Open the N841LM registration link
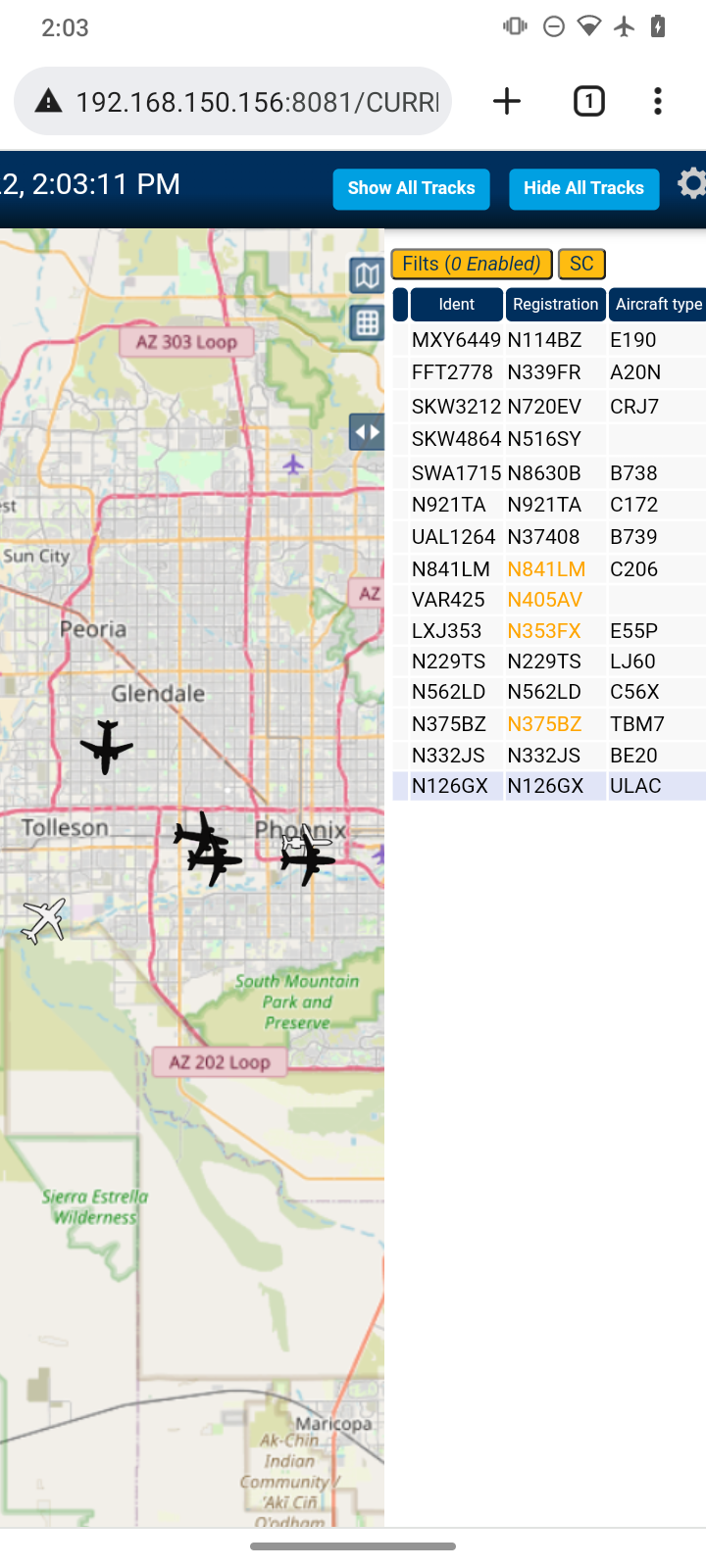706x1568 pixels. 546,569
